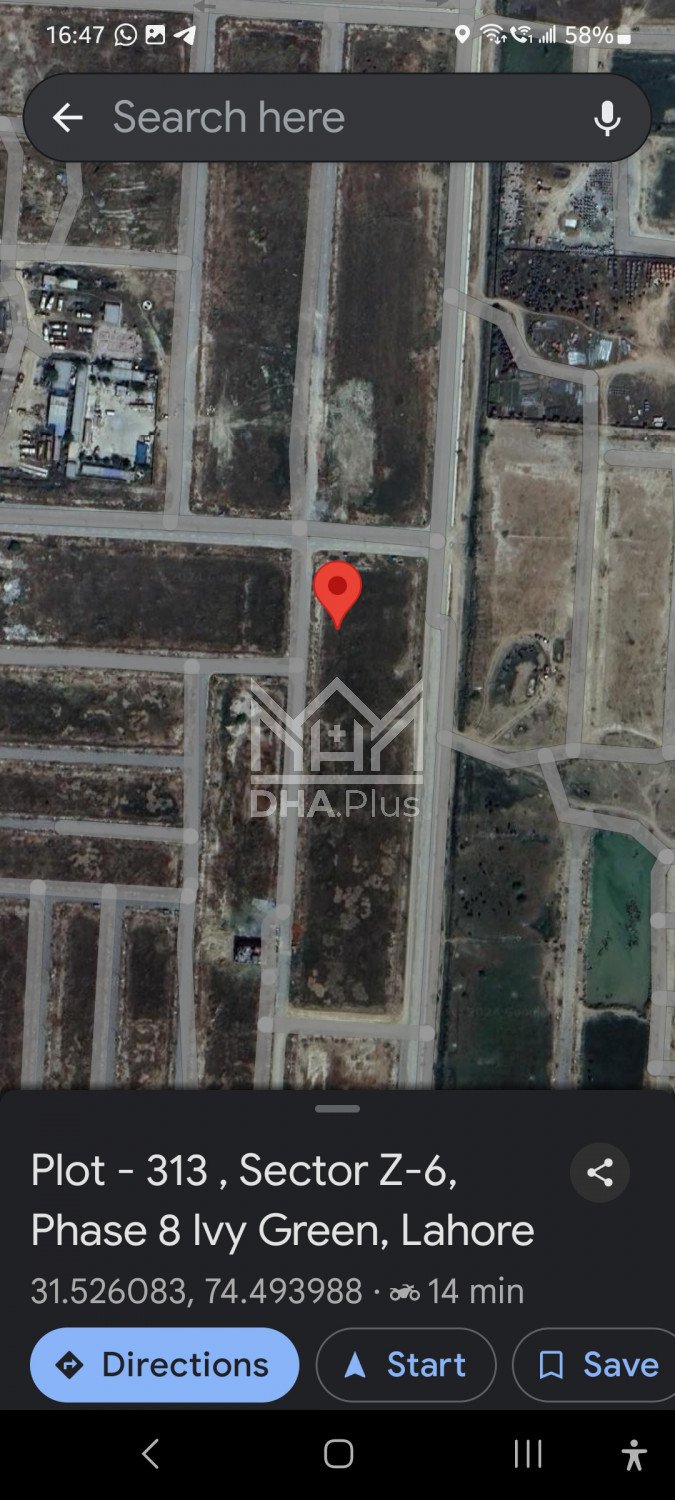The height and width of the screenshot is (1500, 675).
Task: Start voice search with the microphone
Action: pos(607,118)
